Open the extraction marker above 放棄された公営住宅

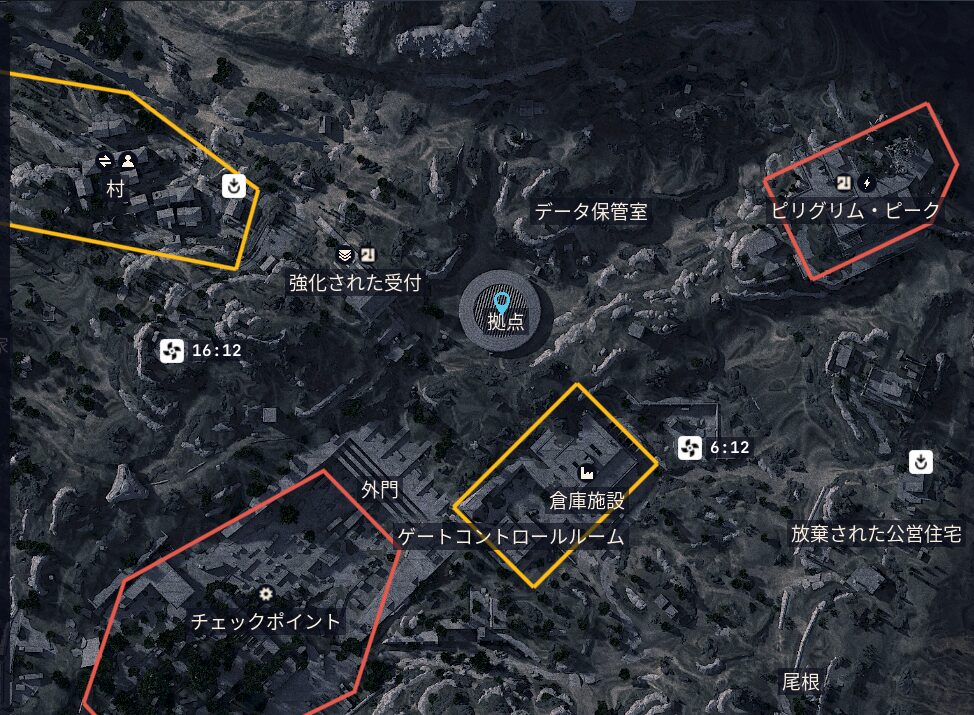(x=921, y=461)
